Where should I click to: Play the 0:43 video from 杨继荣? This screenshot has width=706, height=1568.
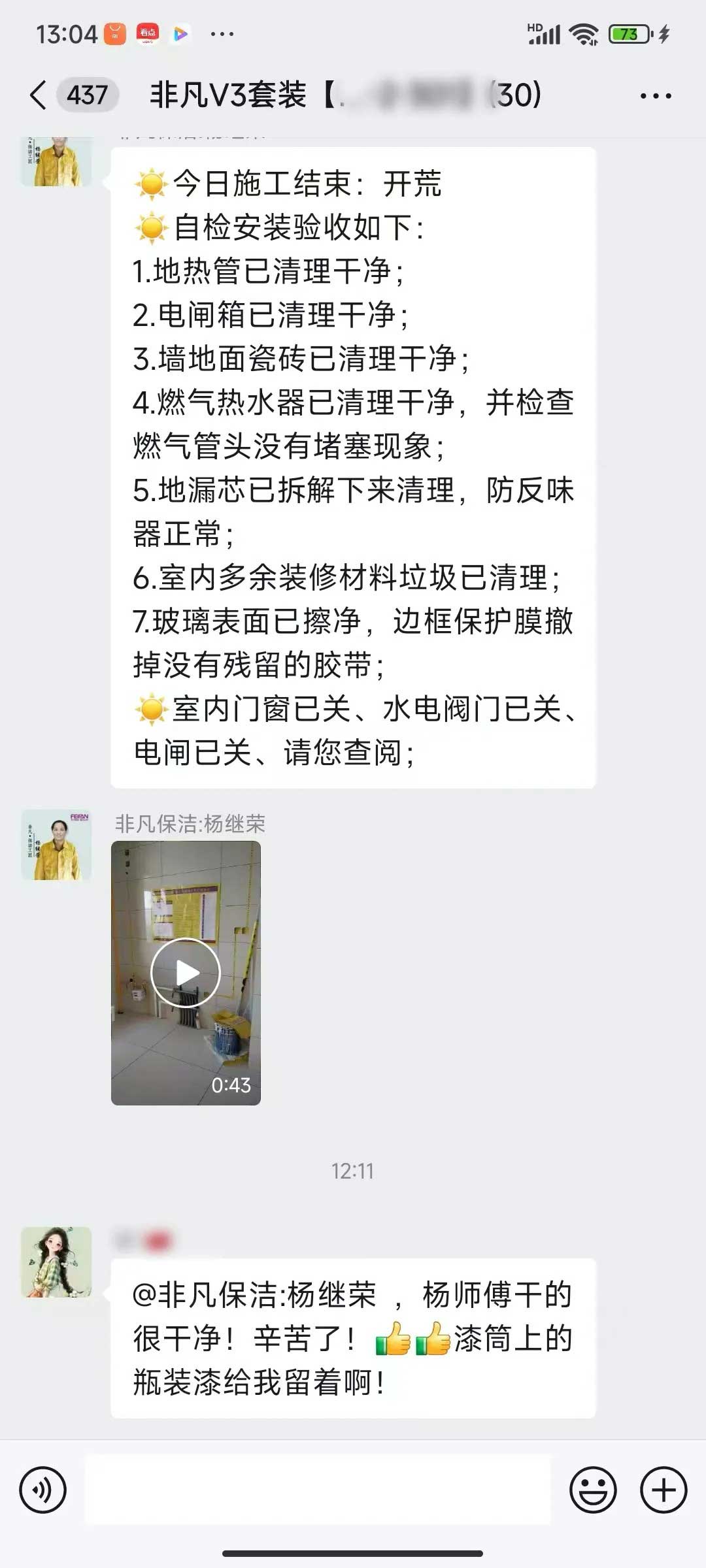(x=186, y=972)
